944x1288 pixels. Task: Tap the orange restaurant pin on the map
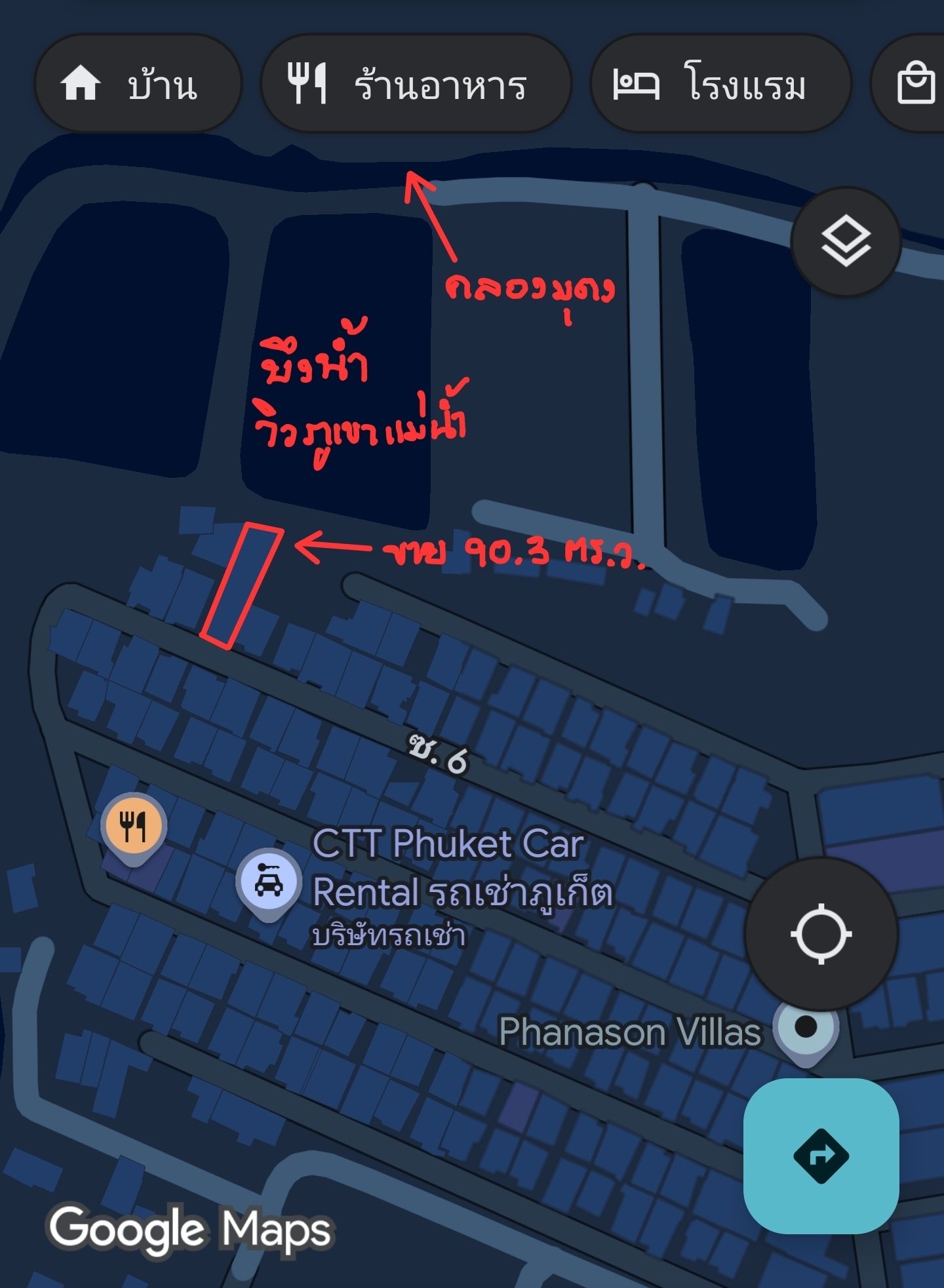[134, 827]
